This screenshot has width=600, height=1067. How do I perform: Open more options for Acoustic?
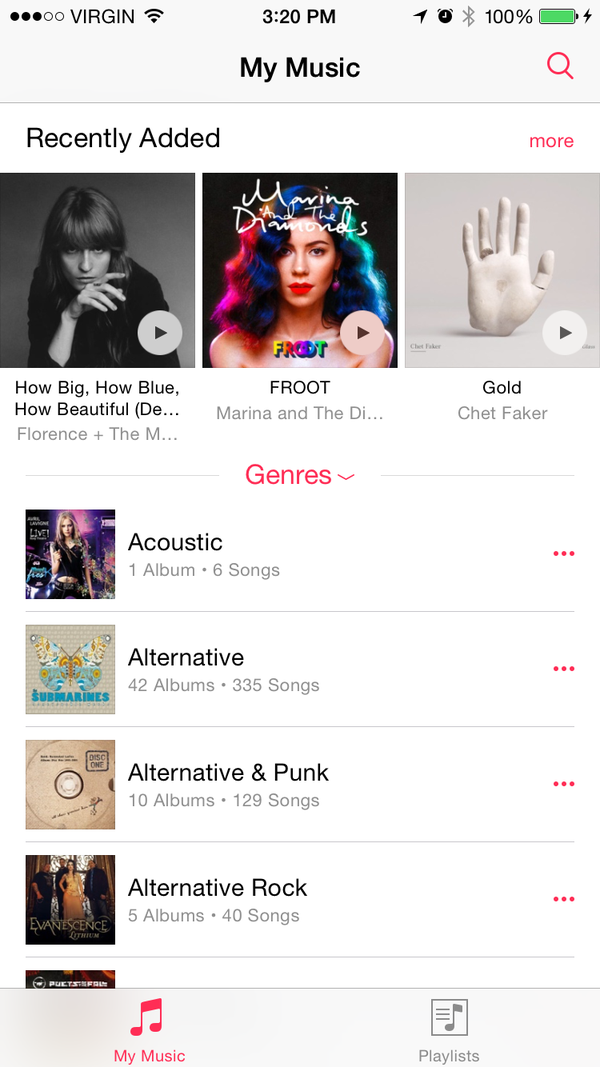click(564, 554)
